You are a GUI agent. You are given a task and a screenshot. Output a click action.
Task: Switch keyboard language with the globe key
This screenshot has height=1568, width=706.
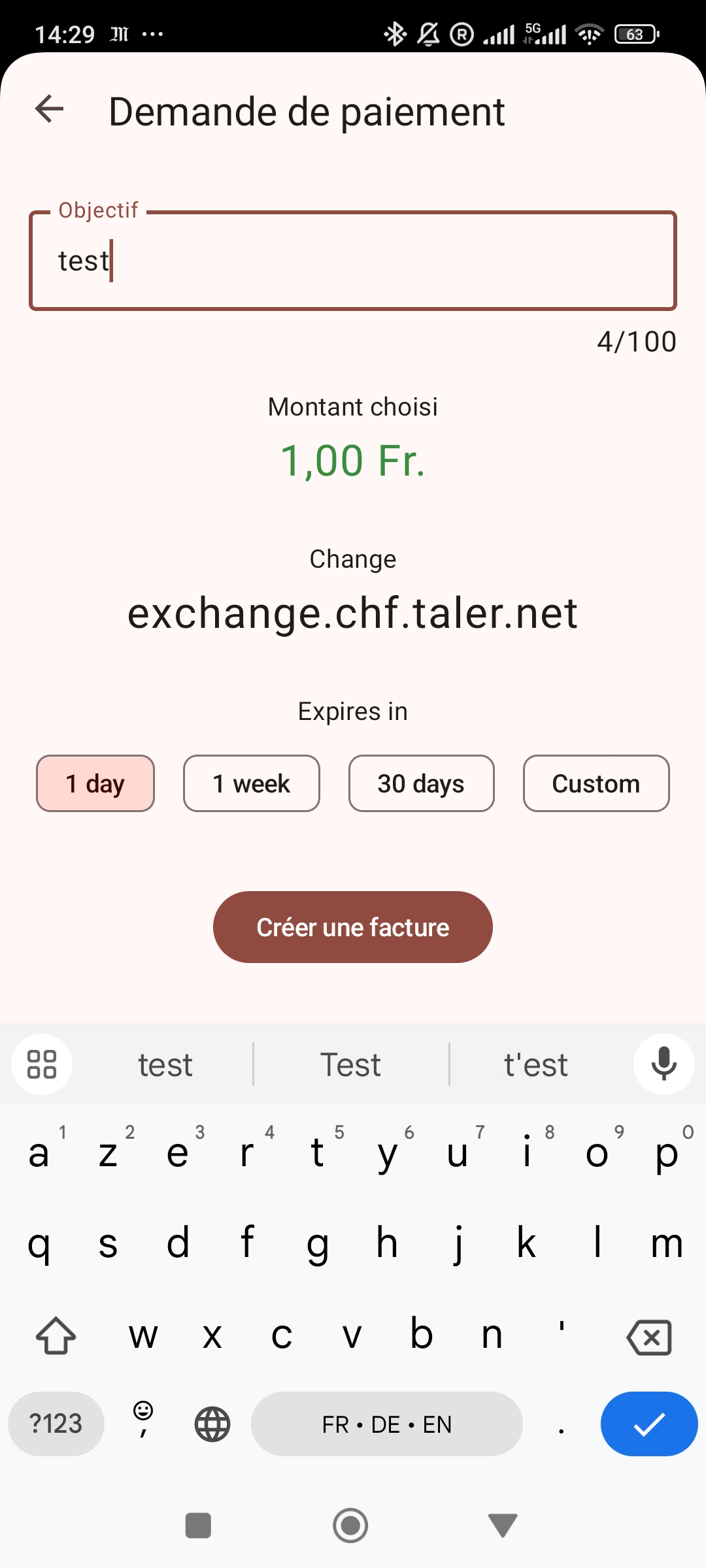tap(212, 1424)
